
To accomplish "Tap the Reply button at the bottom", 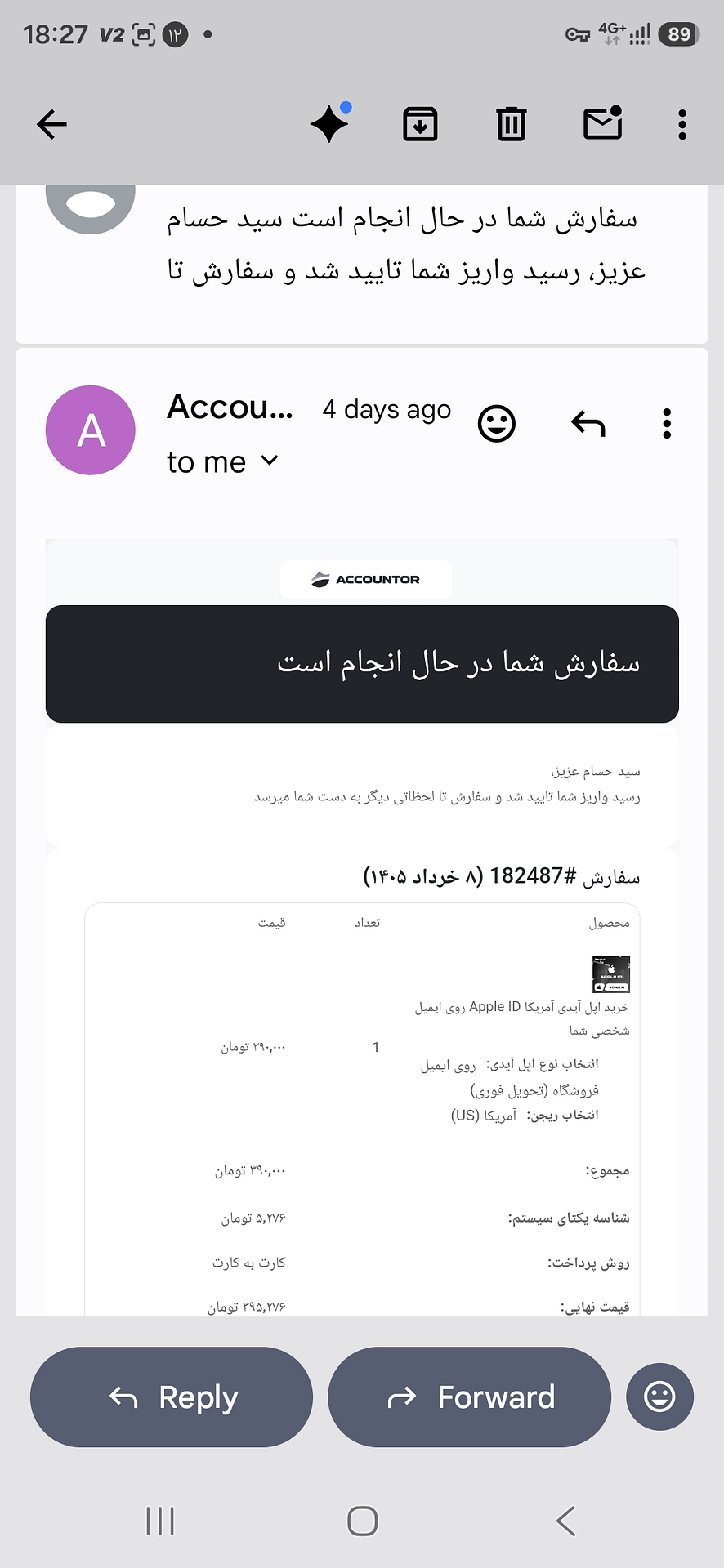I will click(x=172, y=1397).
